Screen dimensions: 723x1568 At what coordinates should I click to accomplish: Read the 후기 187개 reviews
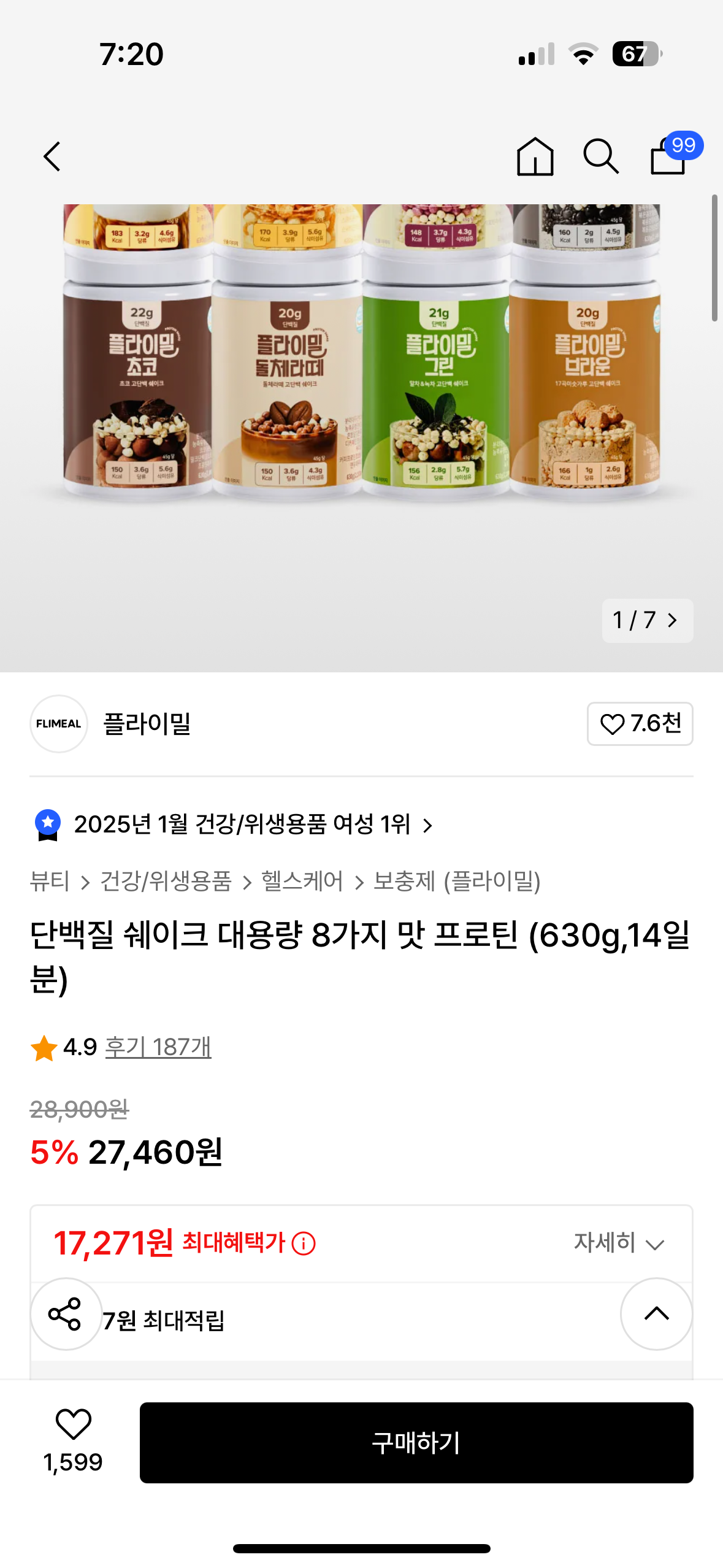coord(158,1047)
